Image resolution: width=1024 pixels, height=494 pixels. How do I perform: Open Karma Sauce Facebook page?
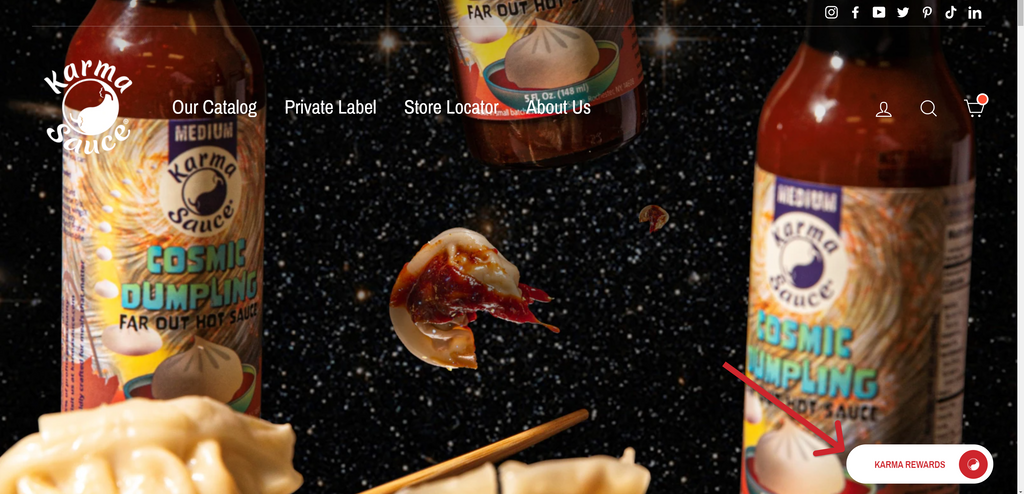click(x=855, y=12)
